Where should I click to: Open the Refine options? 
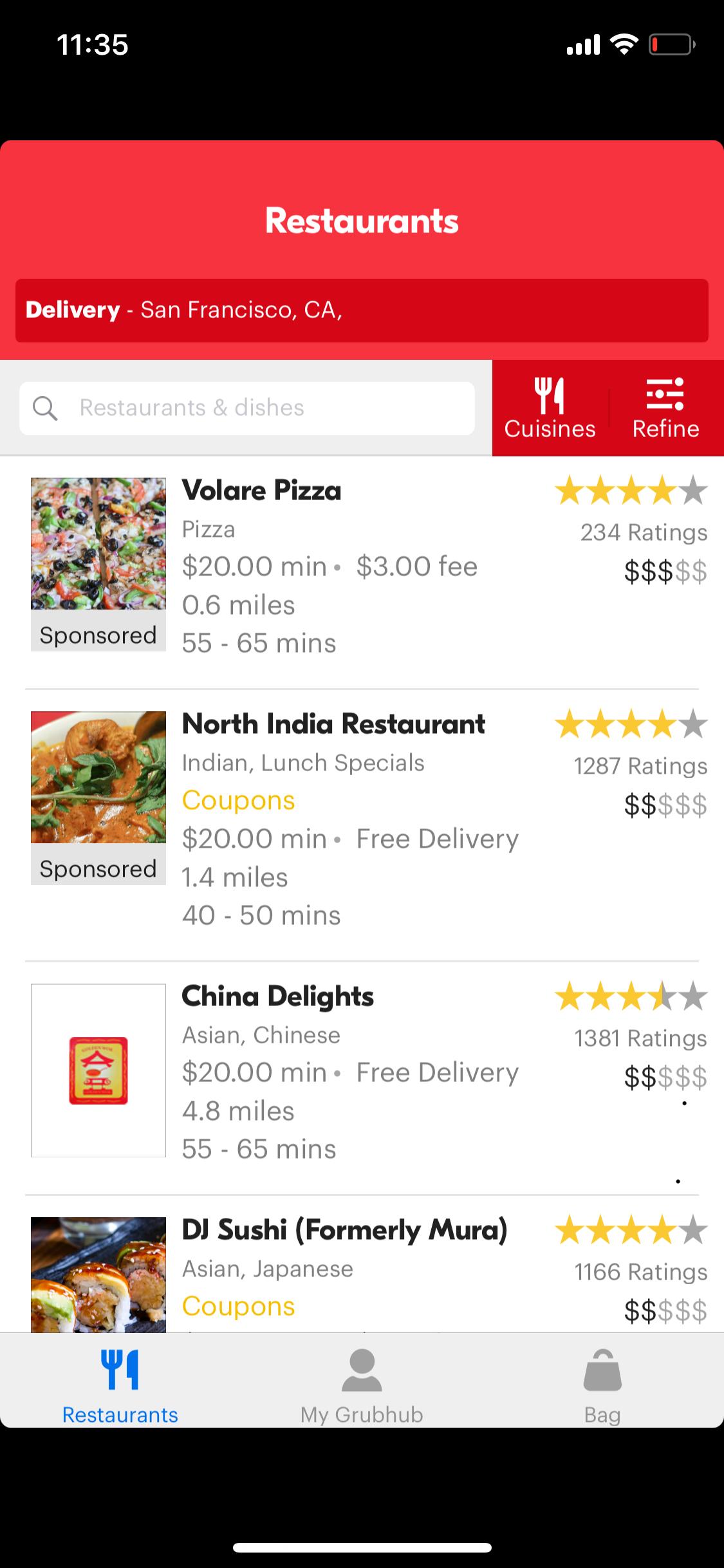click(665, 408)
